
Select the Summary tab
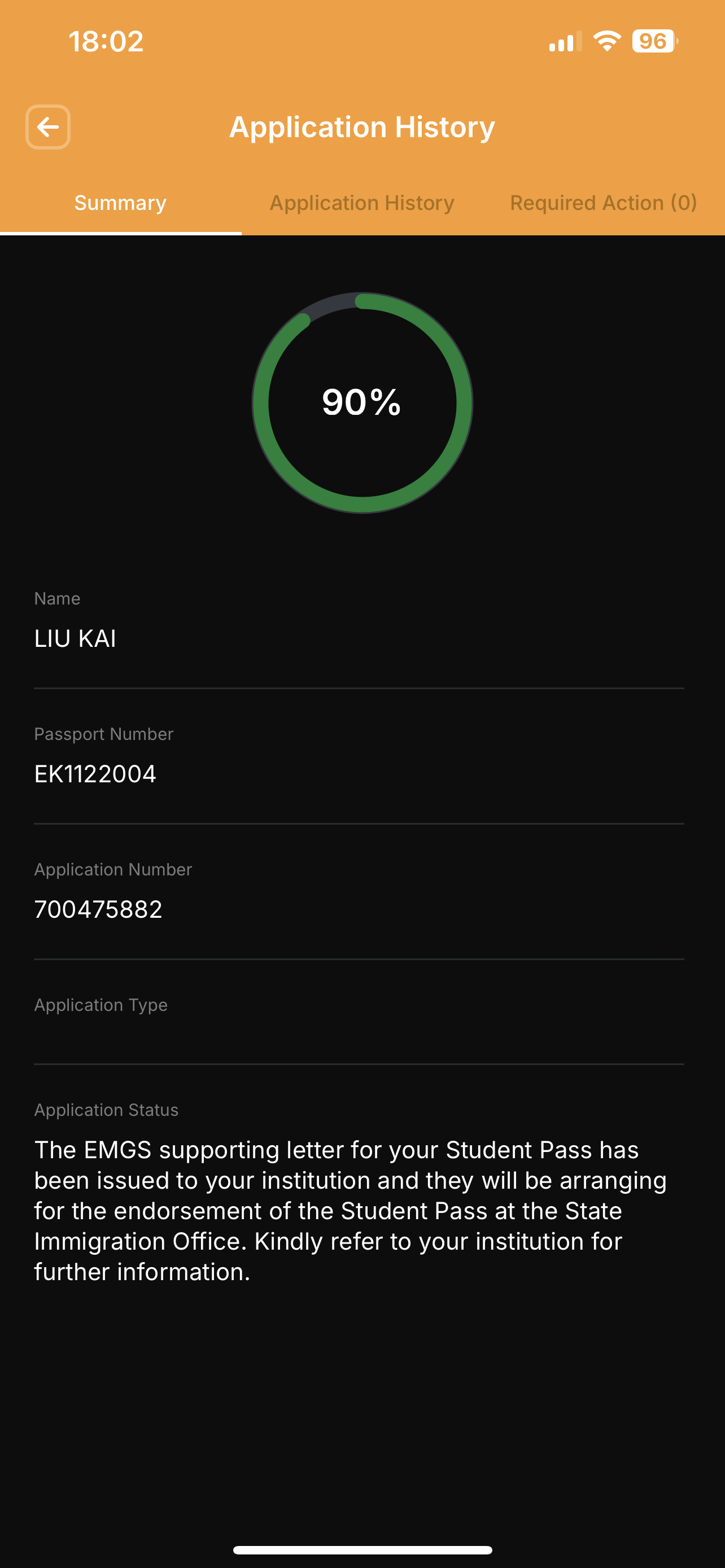pos(120,203)
